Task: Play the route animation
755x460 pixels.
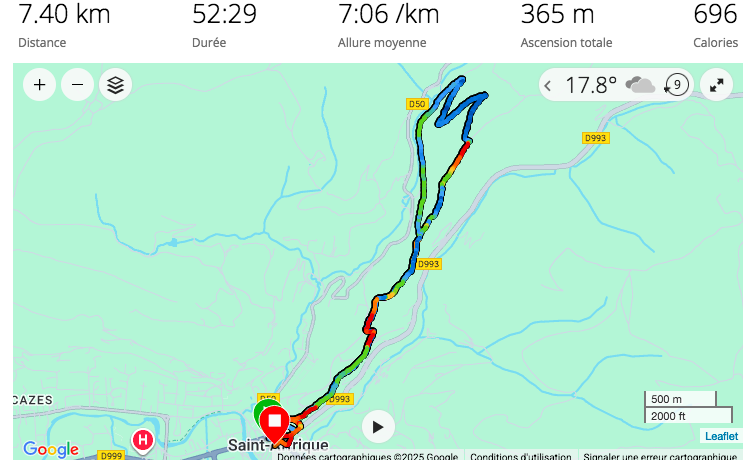Action: click(x=377, y=427)
